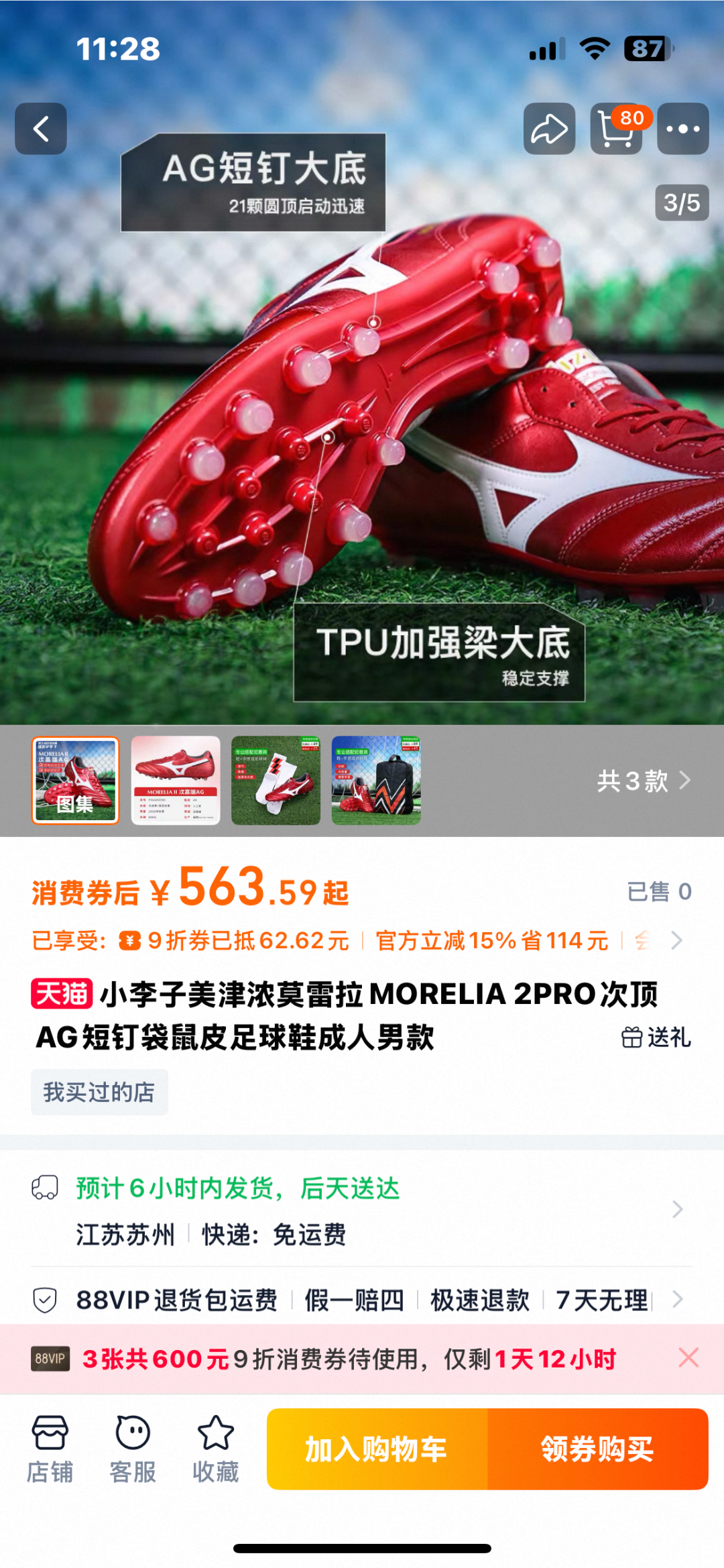Dismiss the 88VIP coupon reminder banner

pos(688,1357)
